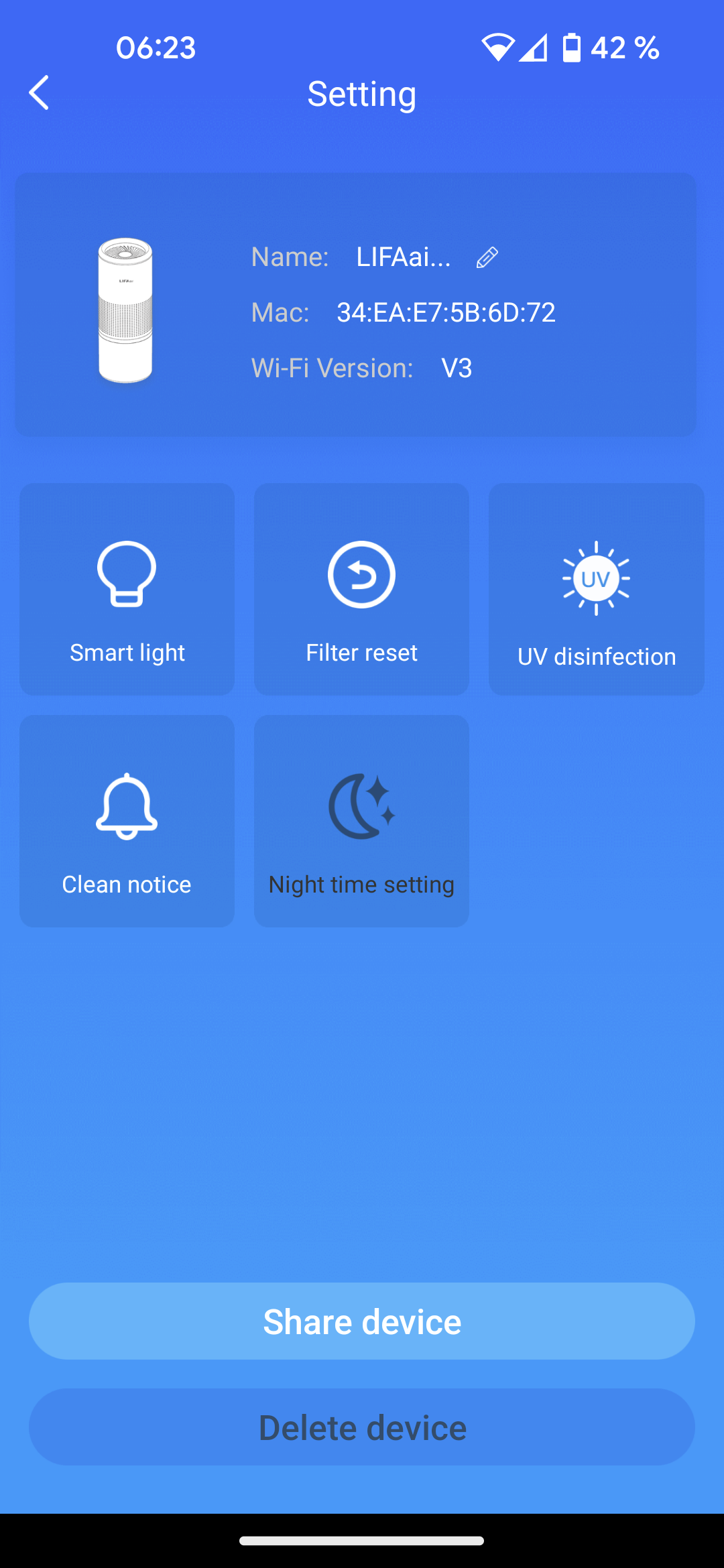Tap the Share device button

coord(362,1321)
